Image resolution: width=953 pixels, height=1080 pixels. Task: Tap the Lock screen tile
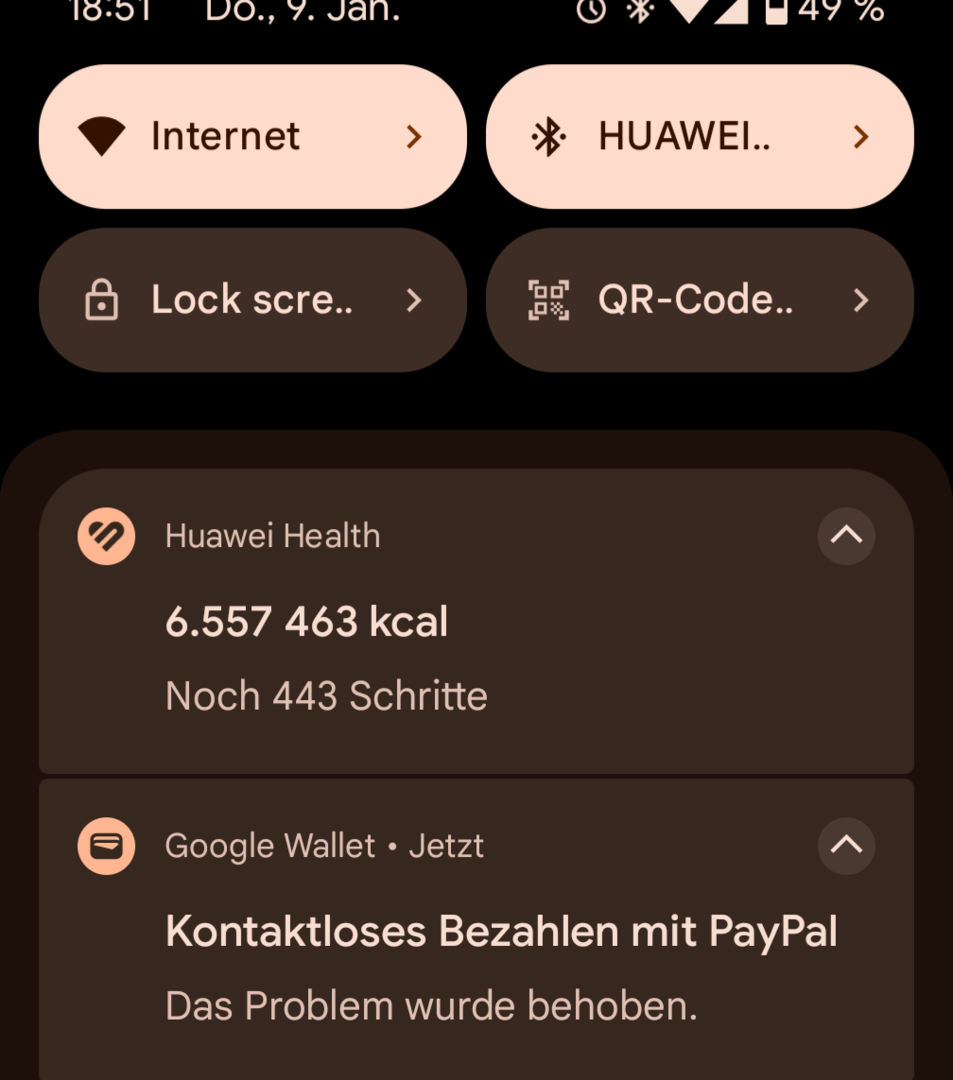[252, 300]
